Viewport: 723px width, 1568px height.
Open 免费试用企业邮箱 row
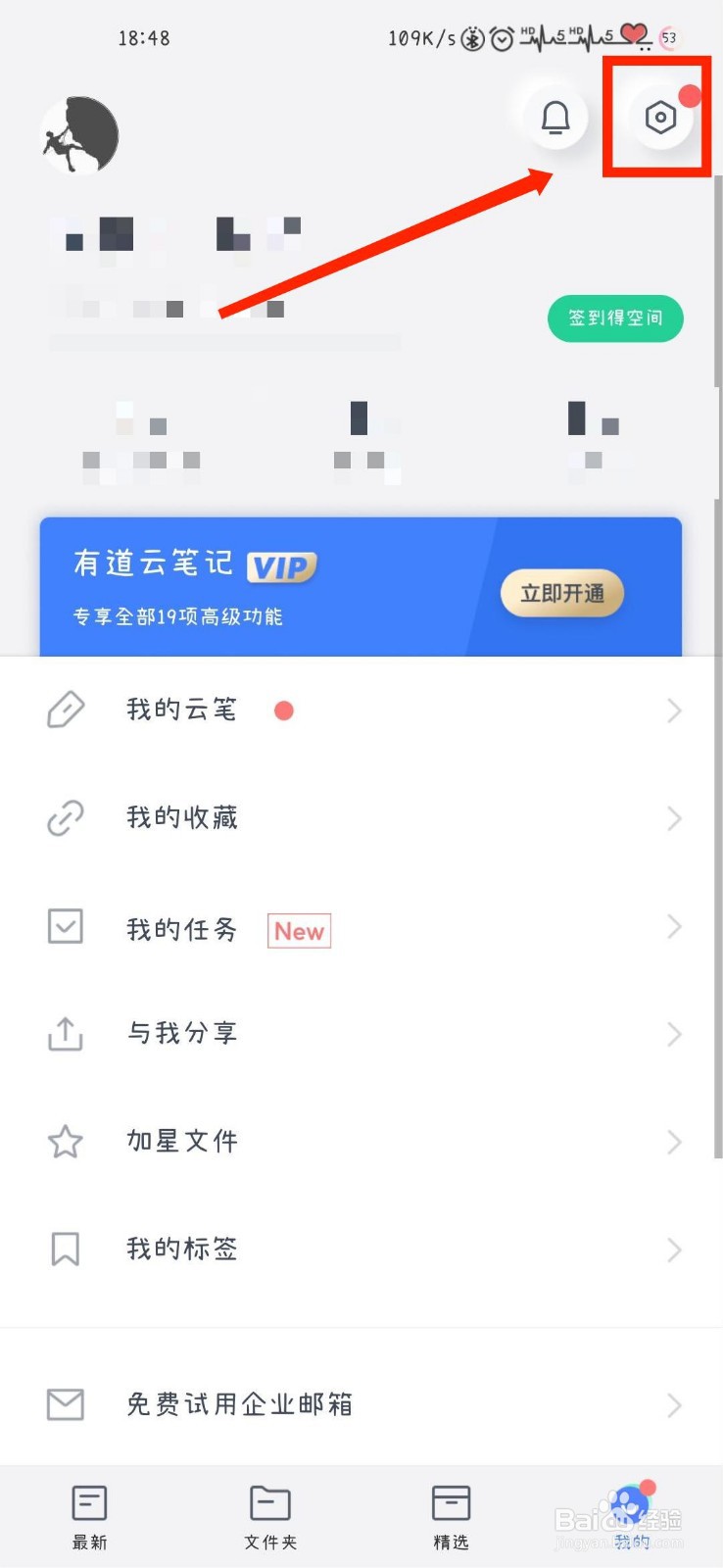pyautogui.click(x=361, y=1405)
